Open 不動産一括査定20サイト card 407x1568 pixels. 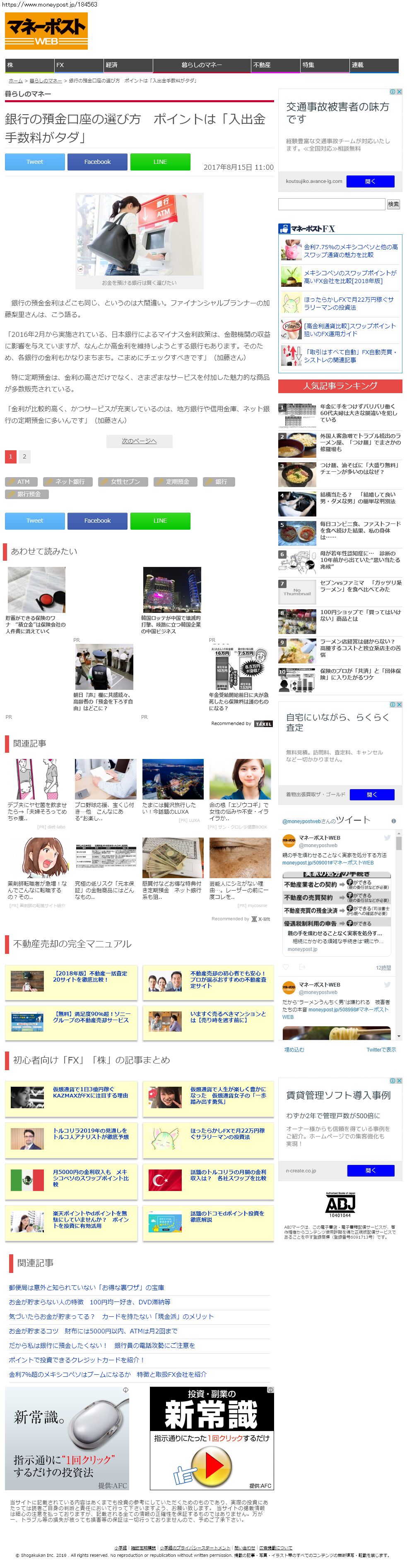click(89, 976)
